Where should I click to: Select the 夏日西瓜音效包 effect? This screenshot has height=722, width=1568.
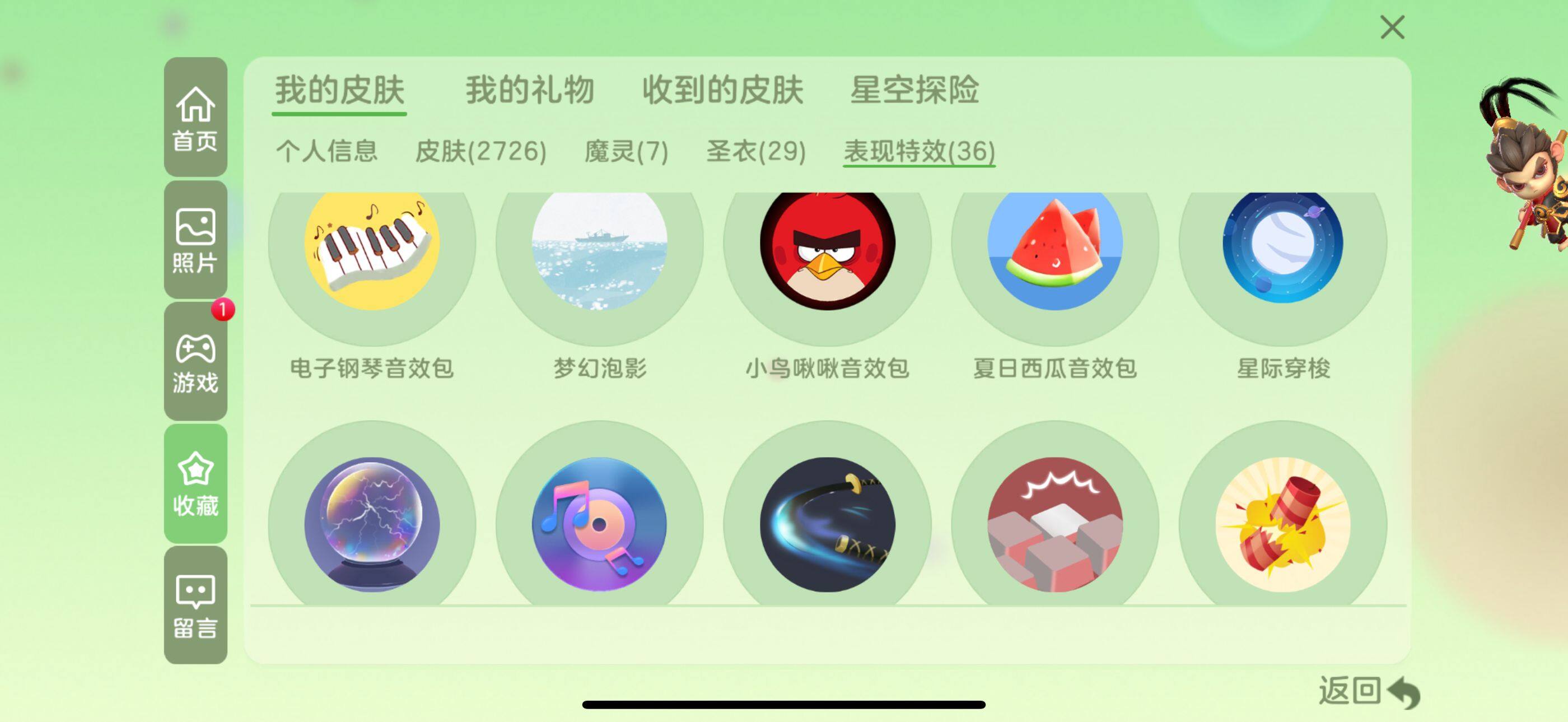(x=1055, y=250)
